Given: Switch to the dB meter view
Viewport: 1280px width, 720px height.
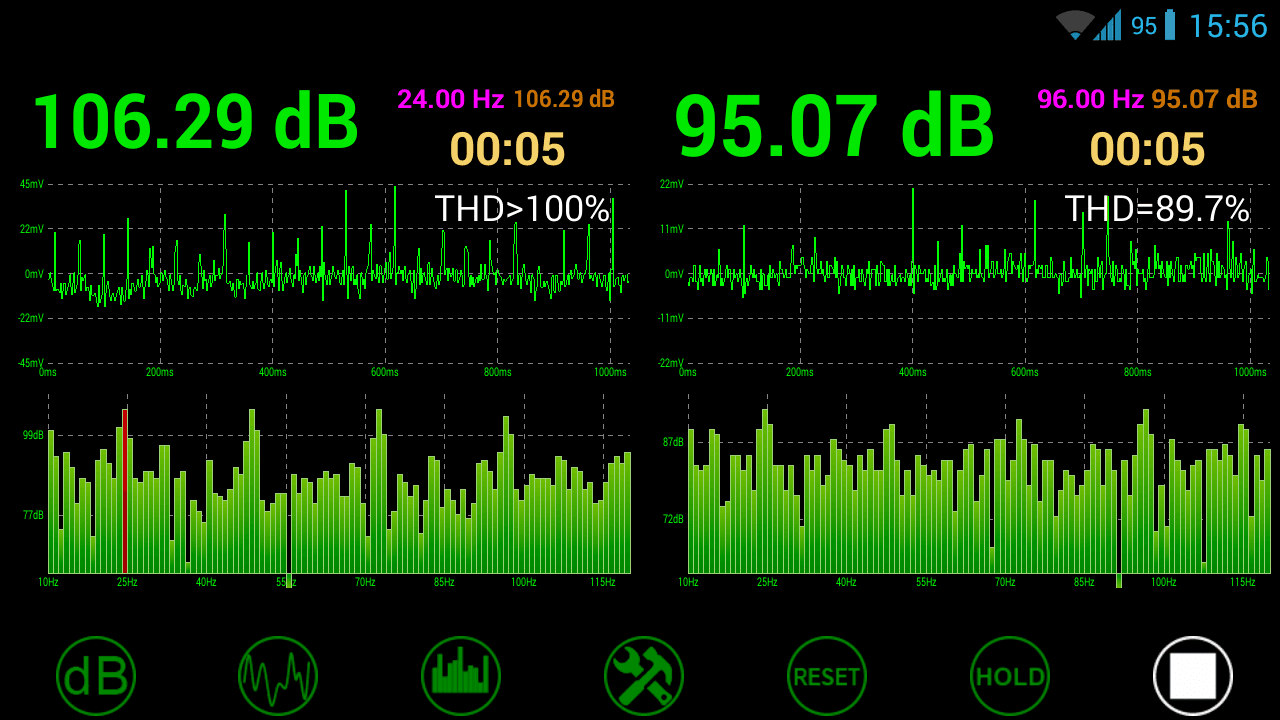Looking at the screenshot, I should (x=96, y=676).
